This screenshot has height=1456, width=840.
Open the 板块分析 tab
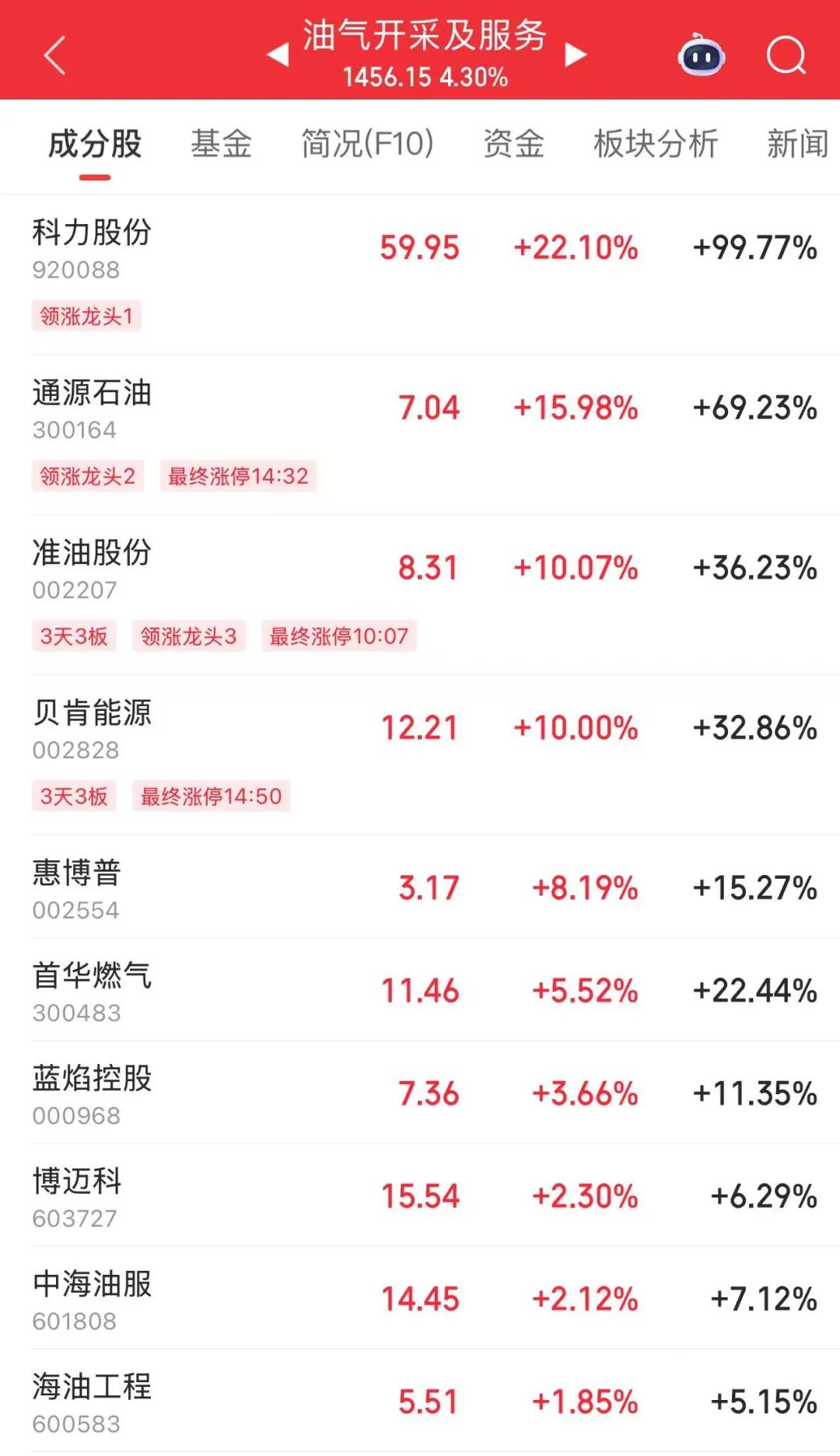656,144
